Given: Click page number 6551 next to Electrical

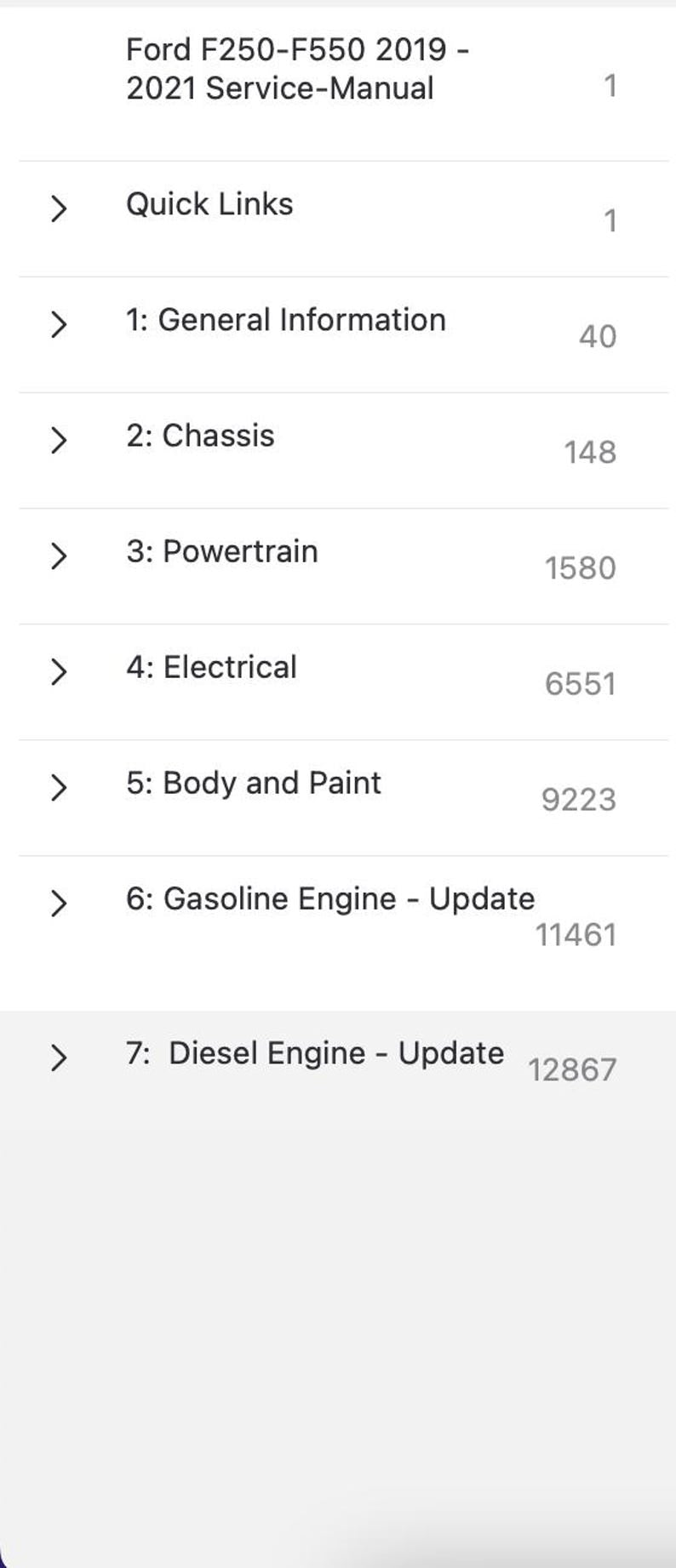Looking at the screenshot, I should pyautogui.click(x=580, y=682).
